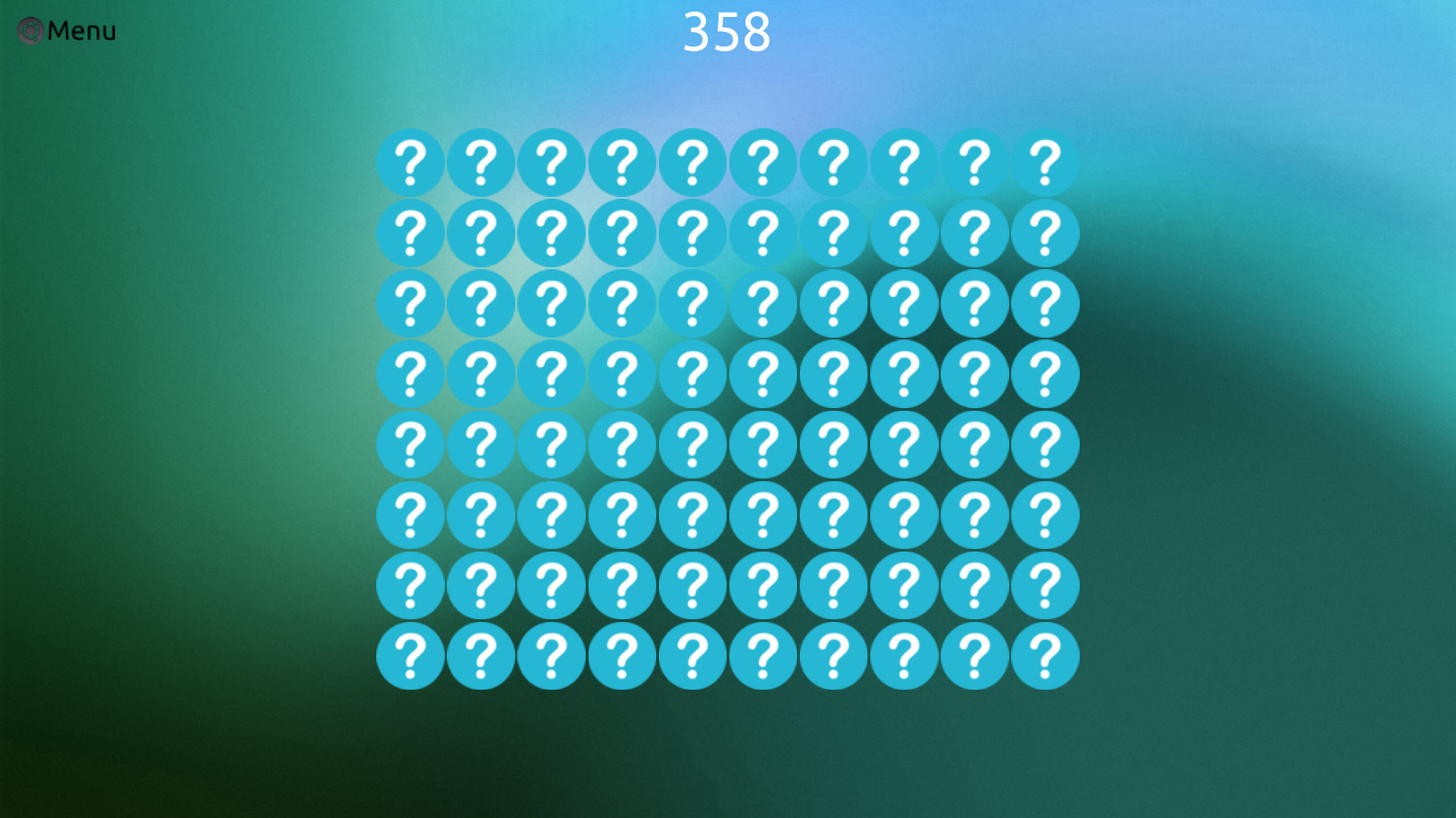This screenshot has width=1456, height=818.
Task: Open the Menu button
Action: 68,31
